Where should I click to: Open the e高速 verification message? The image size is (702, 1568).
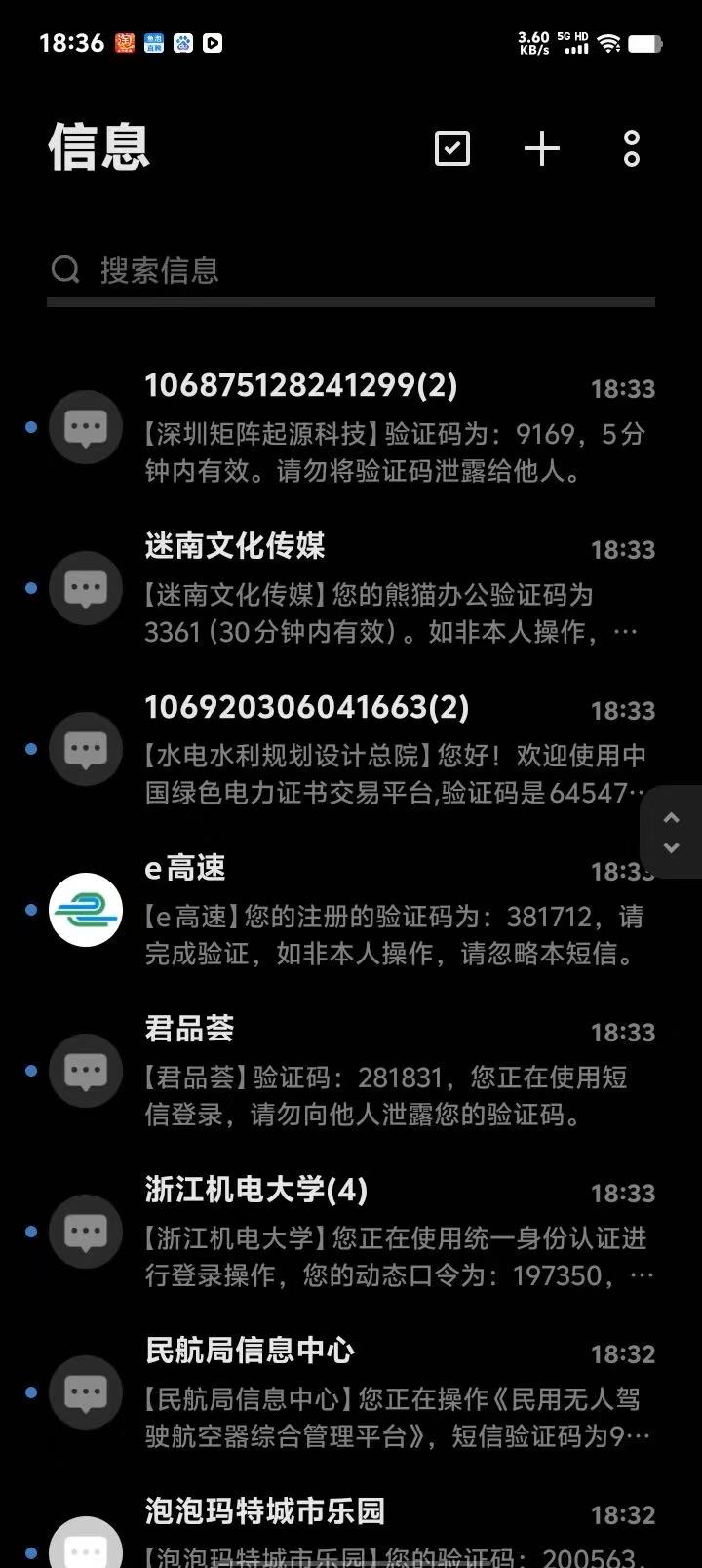tap(390, 912)
